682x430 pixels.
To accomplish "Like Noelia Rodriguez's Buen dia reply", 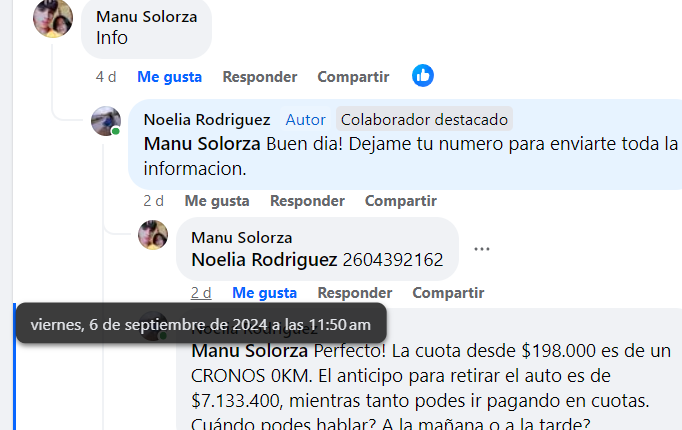I will 217,201.
